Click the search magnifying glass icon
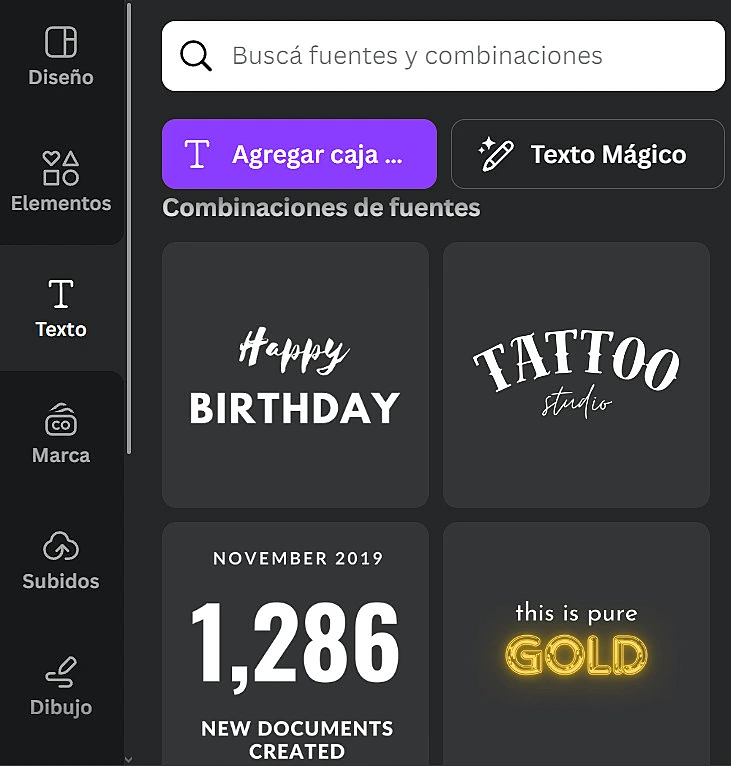731x766 pixels. [x=196, y=55]
